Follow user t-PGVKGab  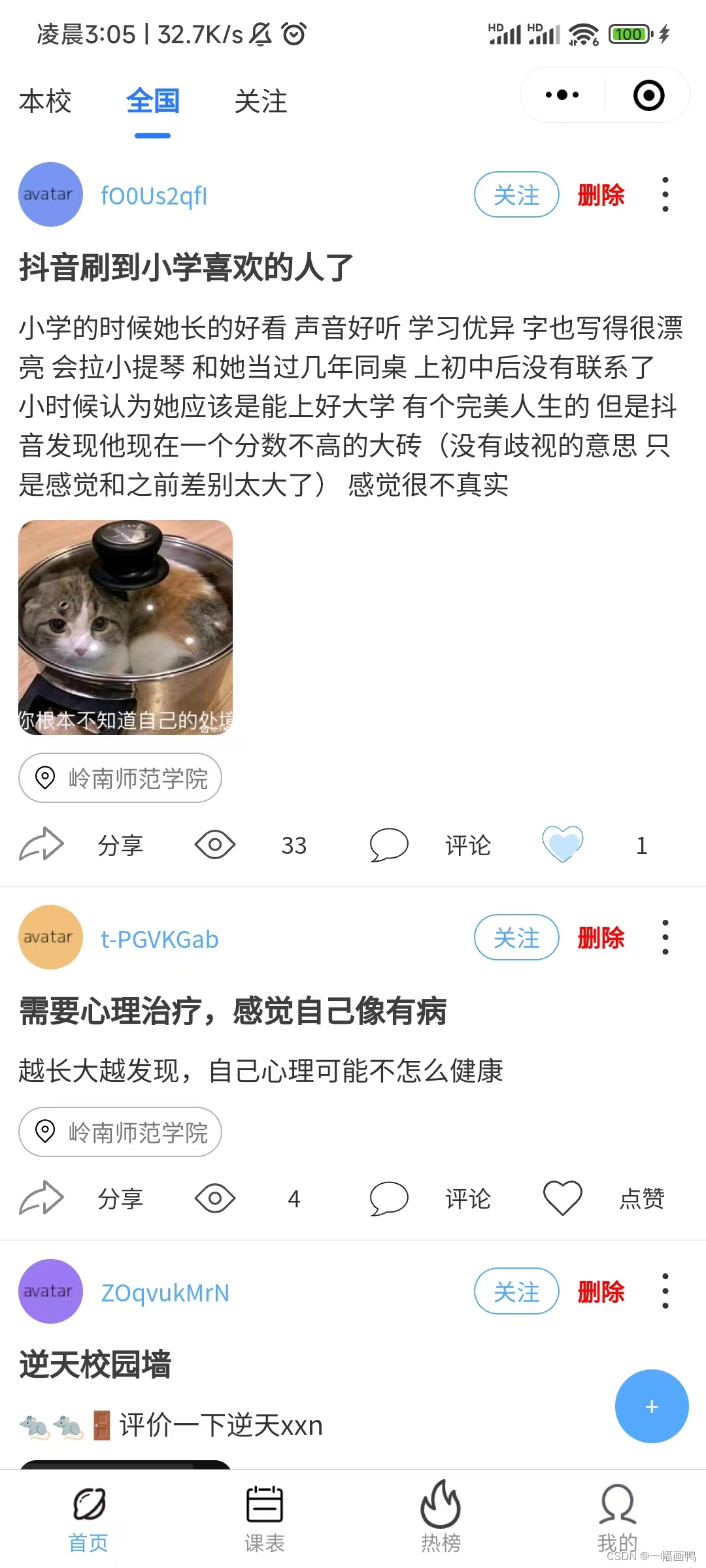516,938
